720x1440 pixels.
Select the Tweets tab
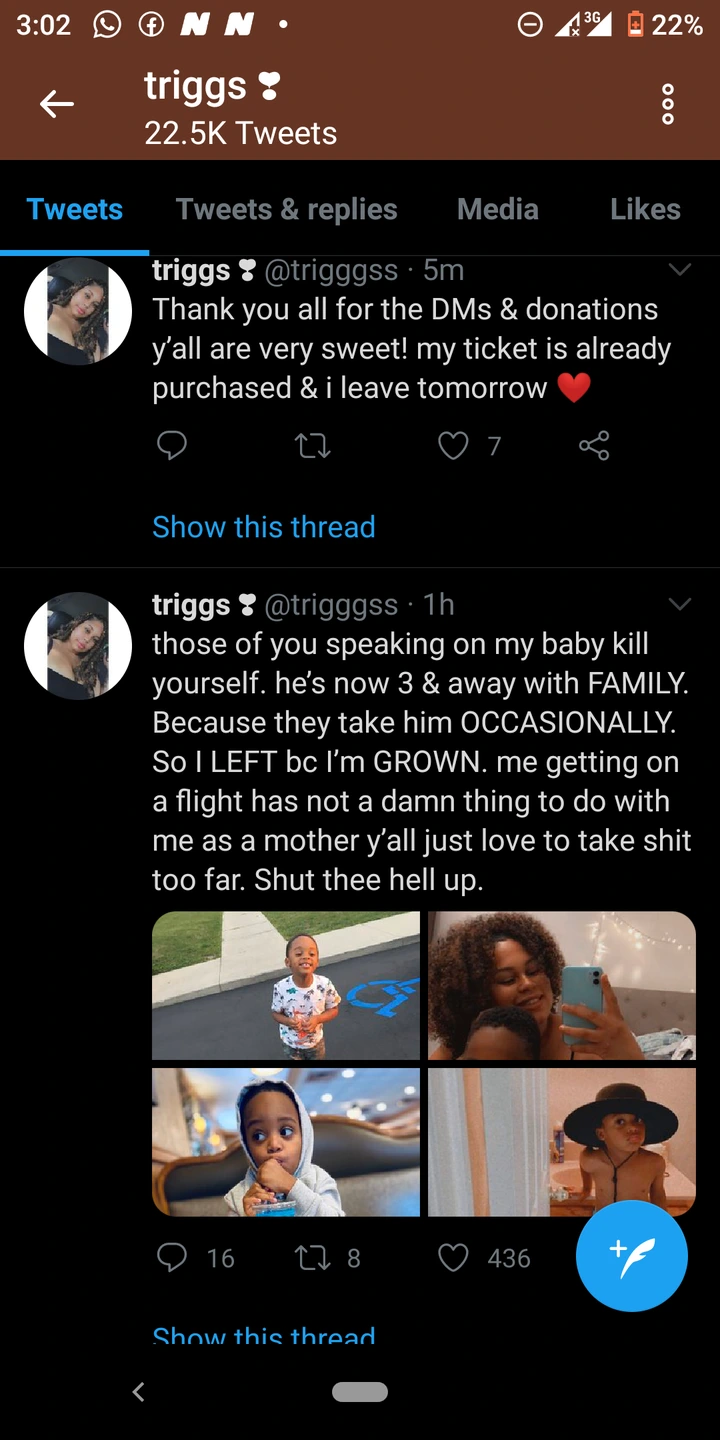coord(75,209)
